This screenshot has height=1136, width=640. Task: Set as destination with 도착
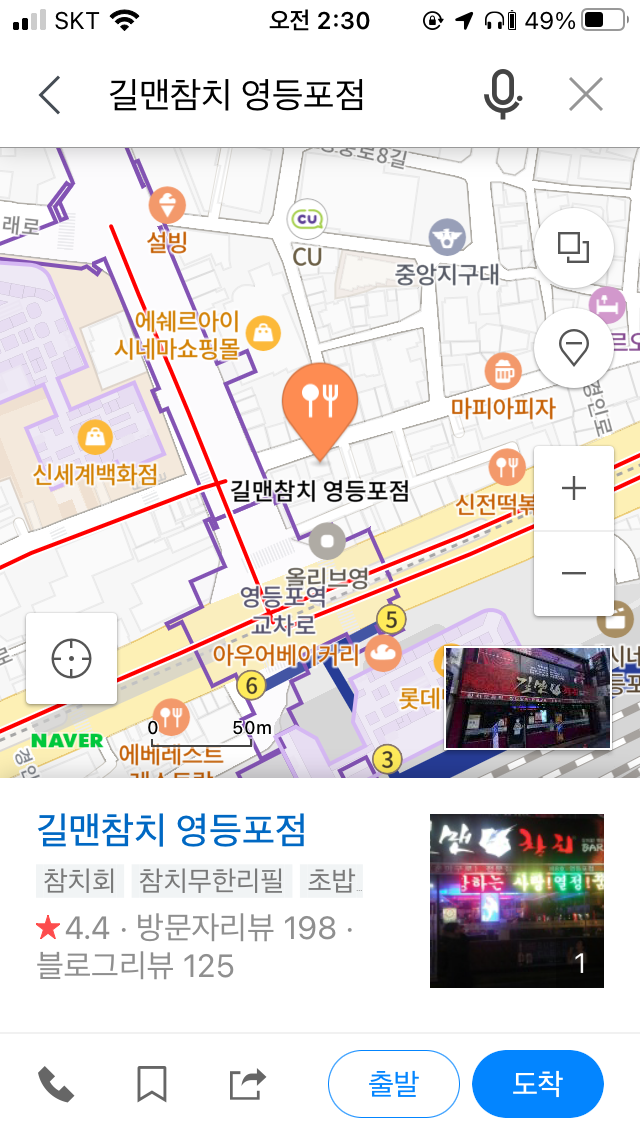pos(538,1083)
